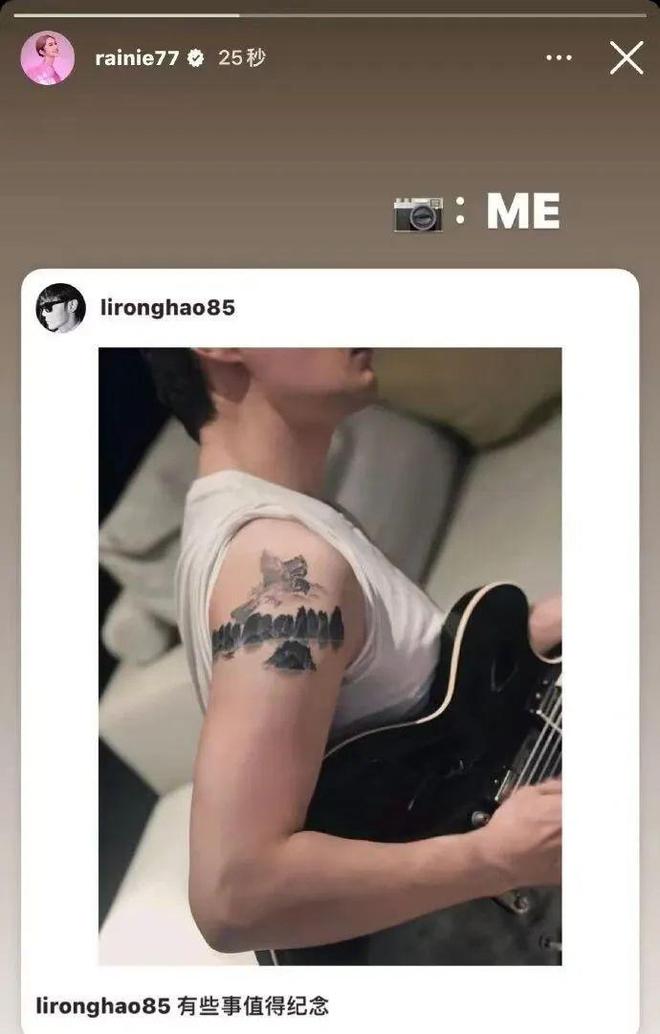
Task: Tap the rainie77 username
Action: [x=136, y=58]
